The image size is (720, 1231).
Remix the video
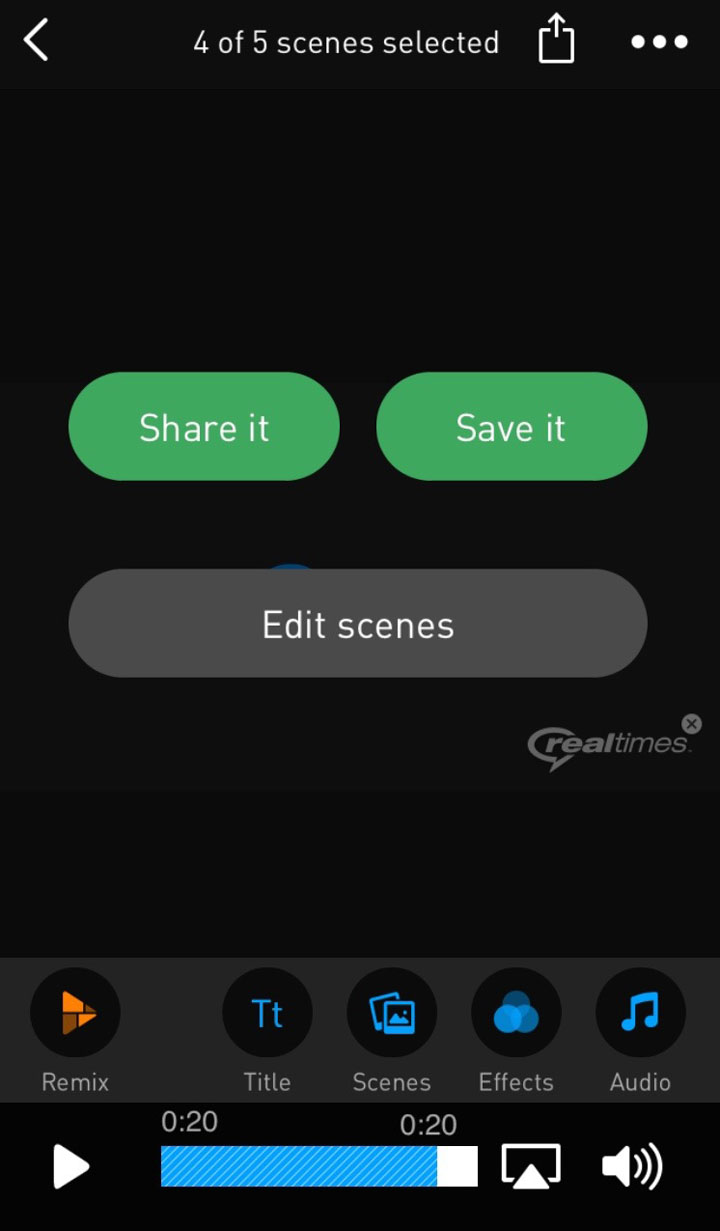click(76, 1014)
